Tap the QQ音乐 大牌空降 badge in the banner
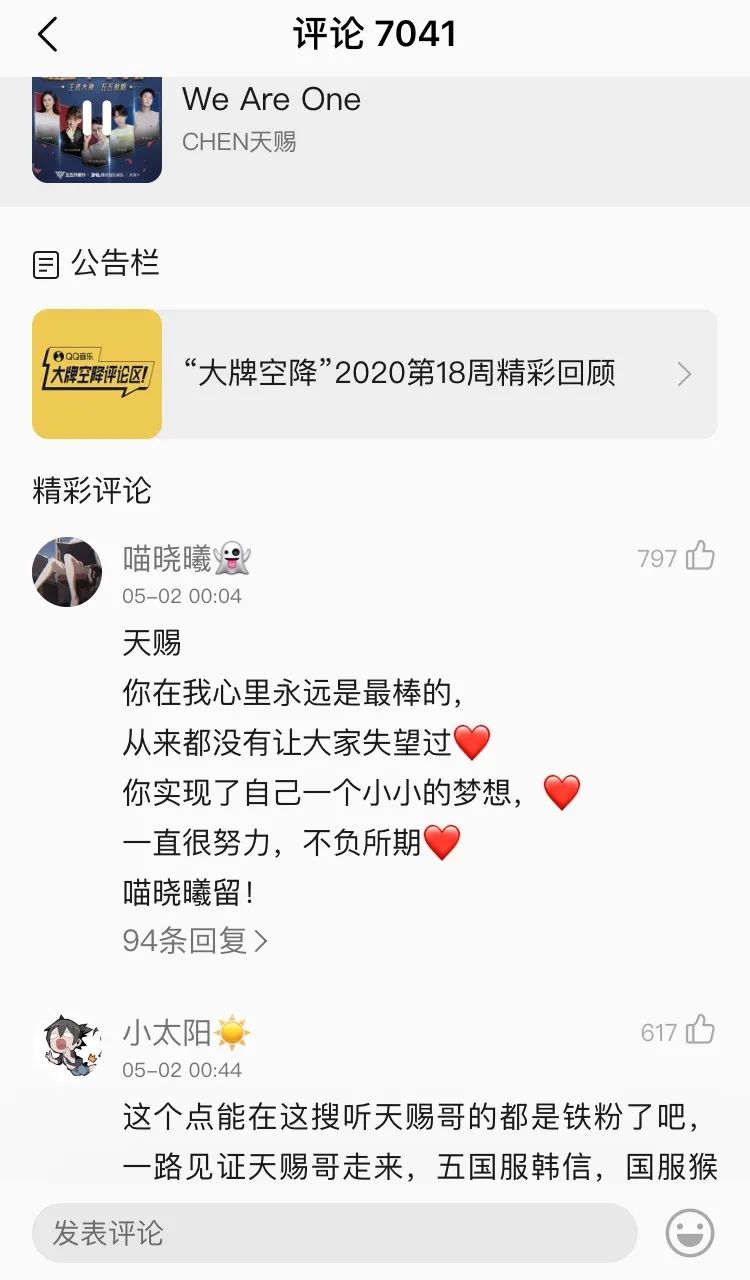This screenshot has width=750, height=1280. coord(96,374)
